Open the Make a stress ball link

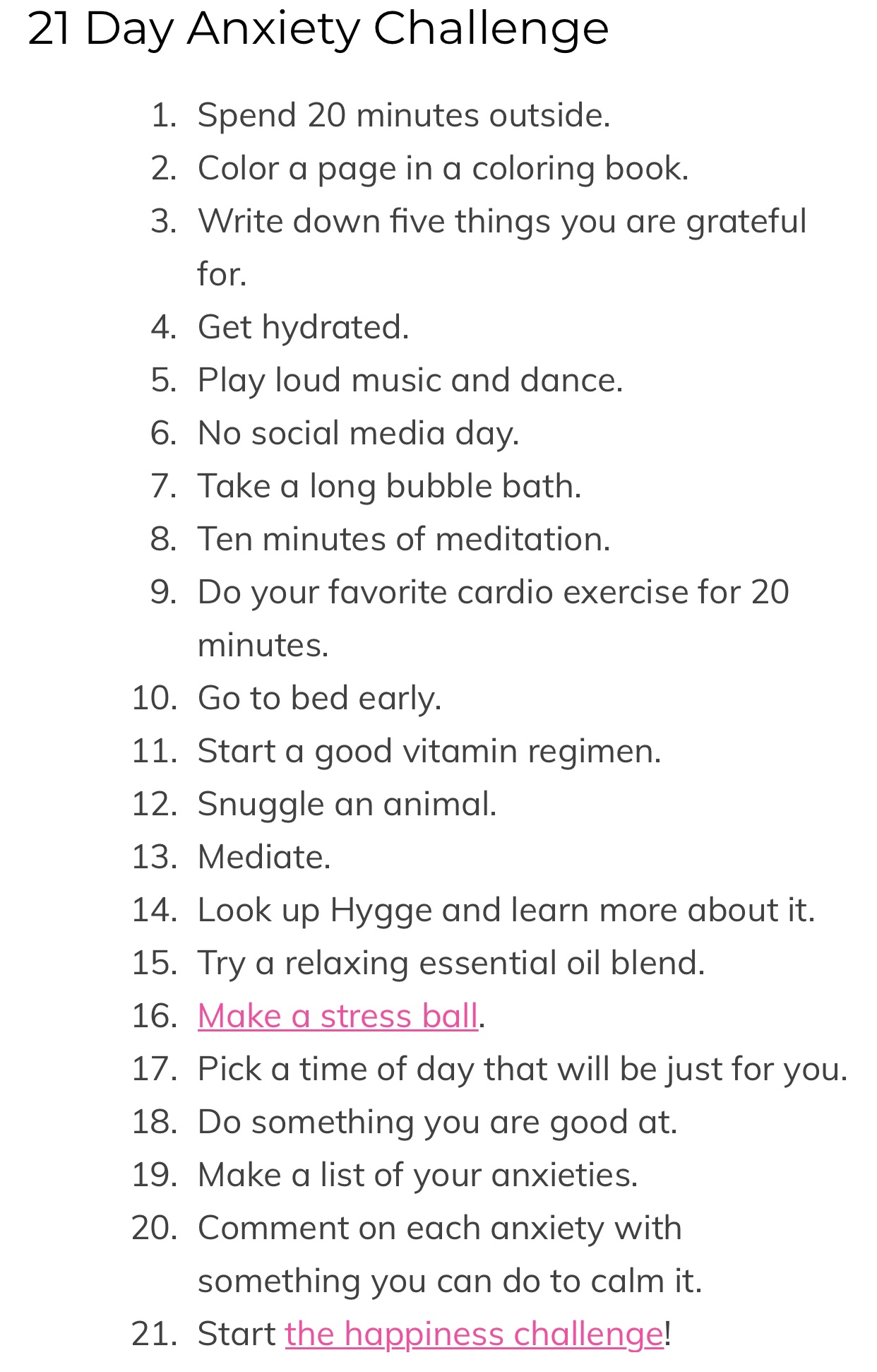pos(338,1017)
